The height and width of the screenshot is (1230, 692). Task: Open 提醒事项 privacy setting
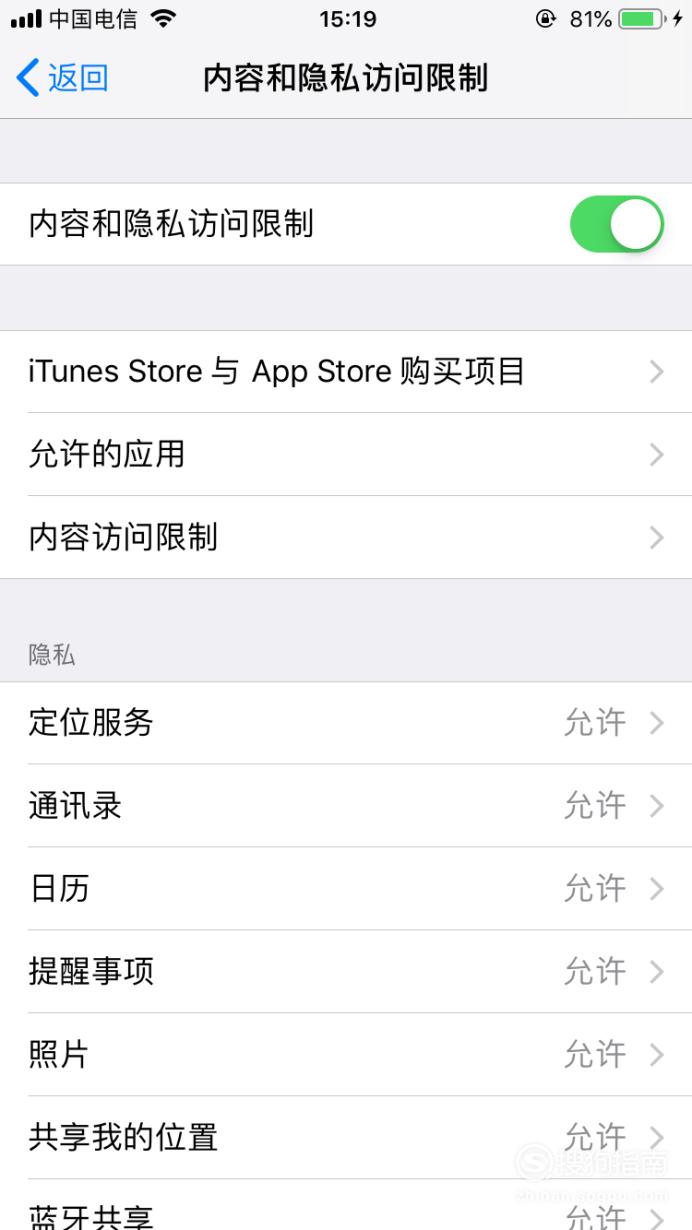coord(346,972)
